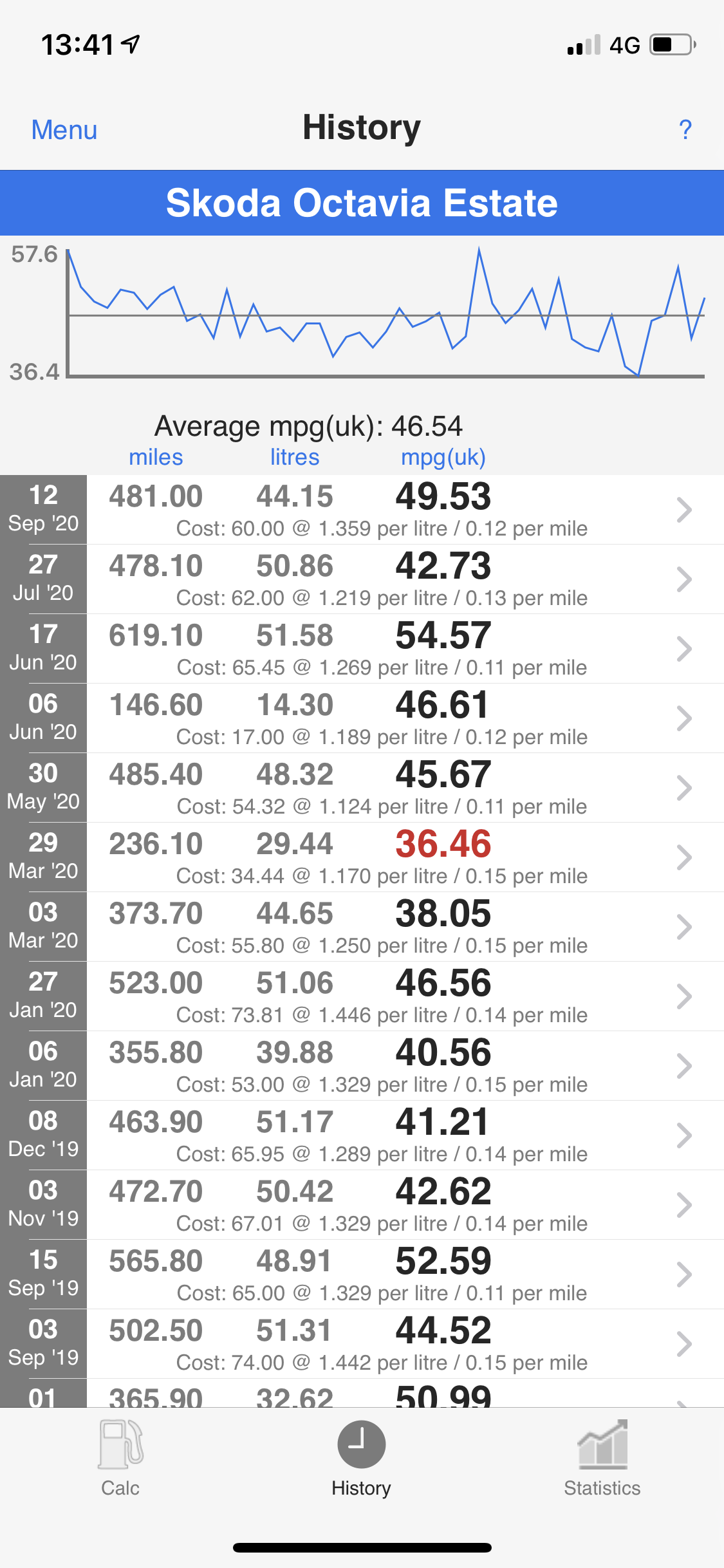The width and height of the screenshot is (724, 1568).
Task: View the 17 Jun '20 entry details
Action: click(x=386, y=649)
